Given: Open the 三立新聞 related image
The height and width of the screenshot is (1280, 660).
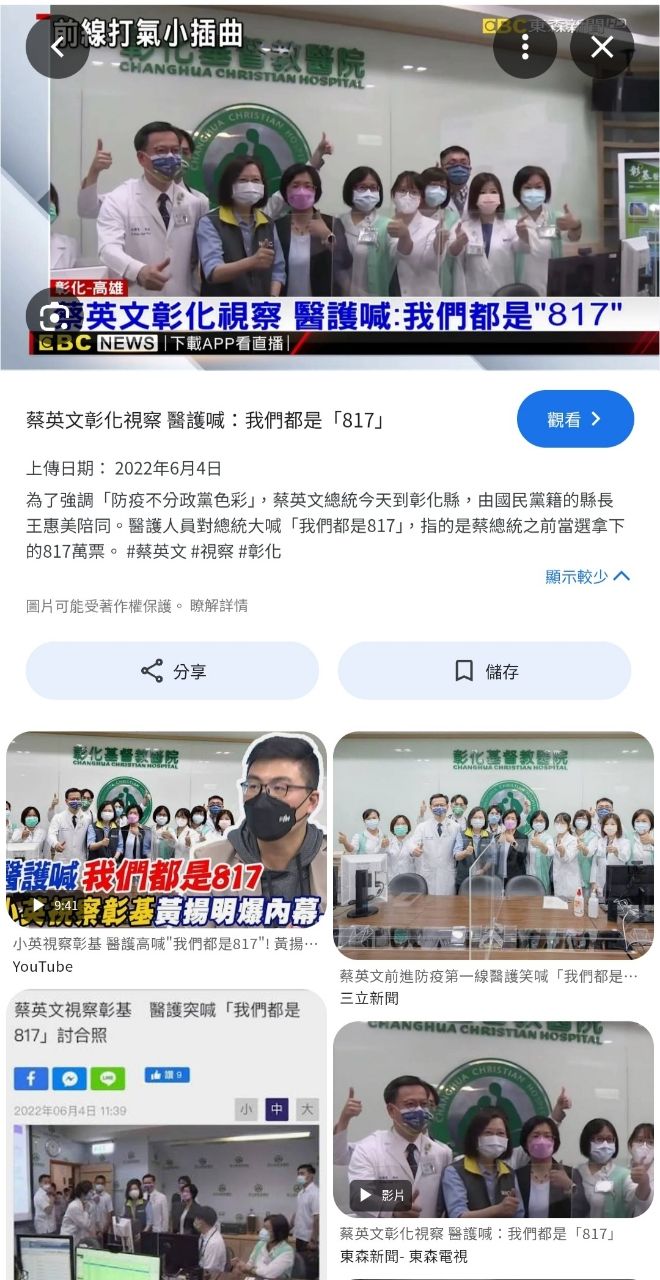Looking at the screenshot, I should (x=493, y=845).
